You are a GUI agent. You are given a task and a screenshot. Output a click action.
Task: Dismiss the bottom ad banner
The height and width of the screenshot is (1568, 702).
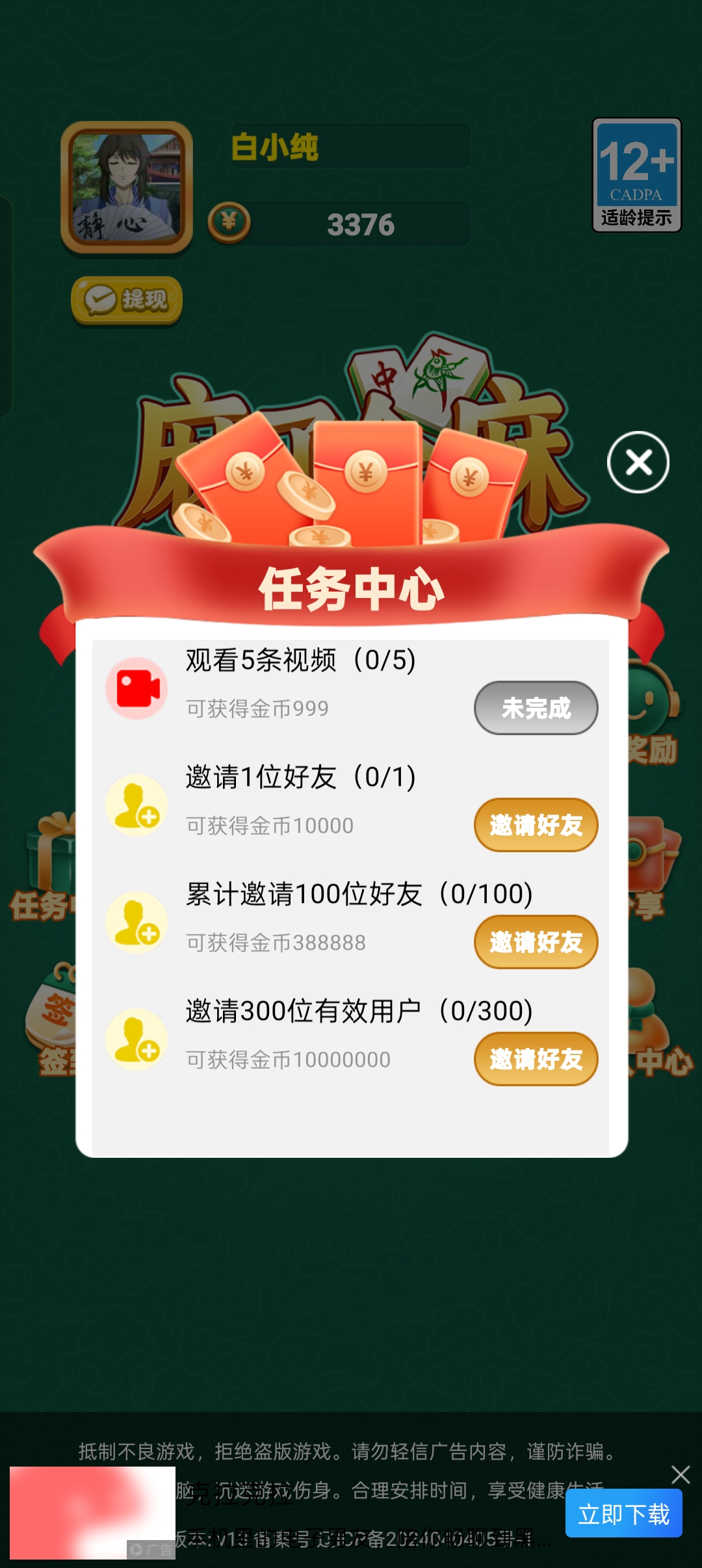[680, 1474]
